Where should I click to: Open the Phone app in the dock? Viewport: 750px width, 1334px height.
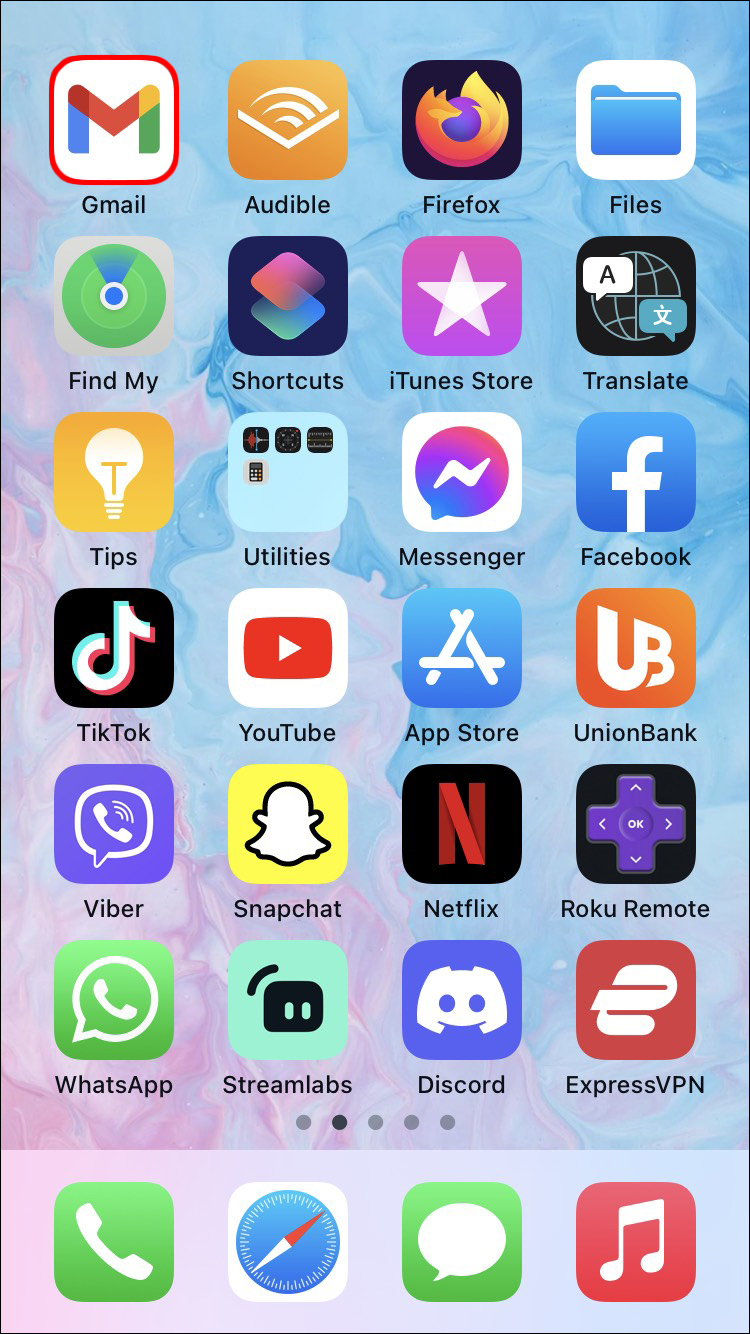click(x=114, y=1242)
